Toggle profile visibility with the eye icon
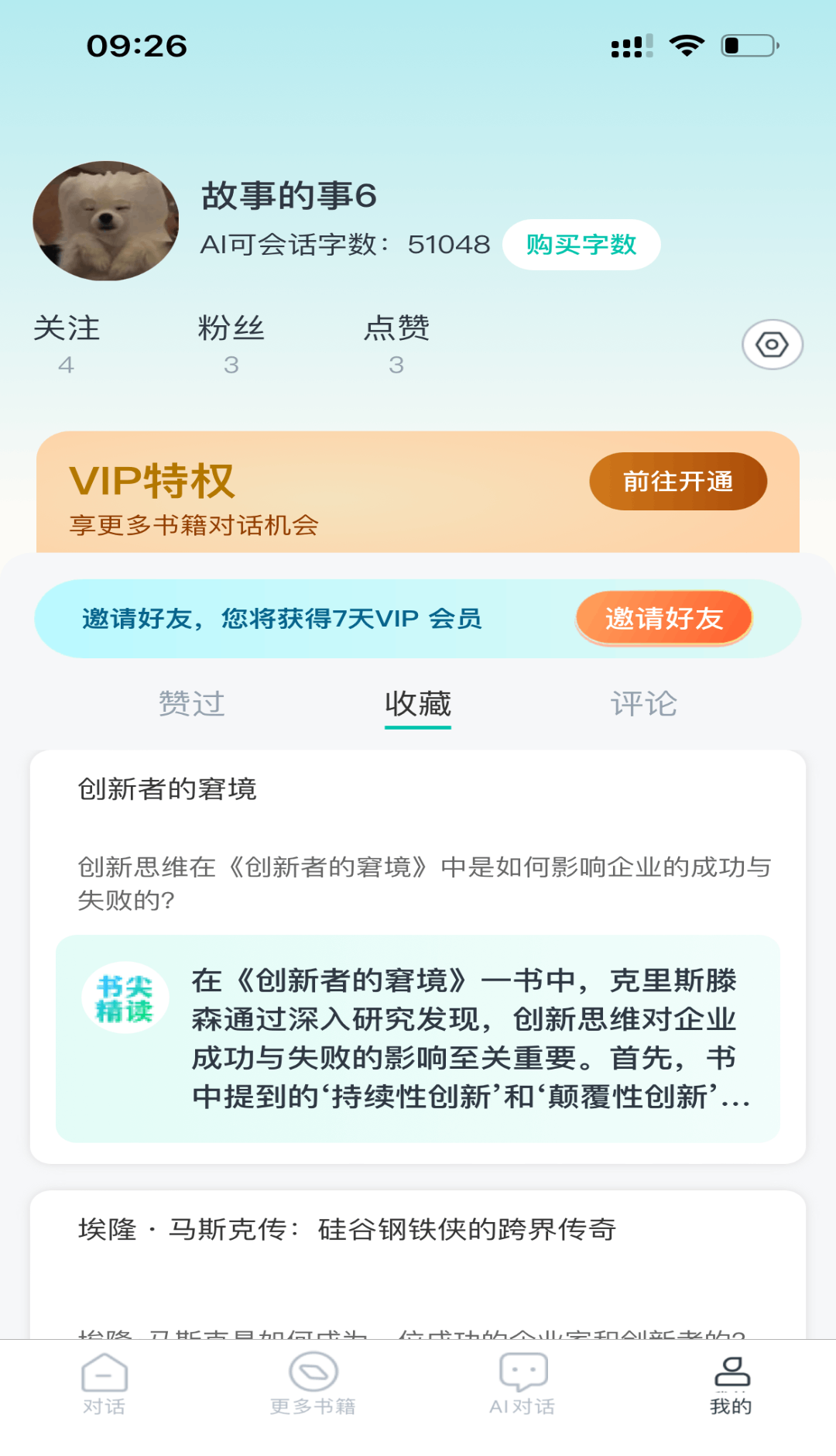This screenshot has height=1456, width=836. click(772, 343)
